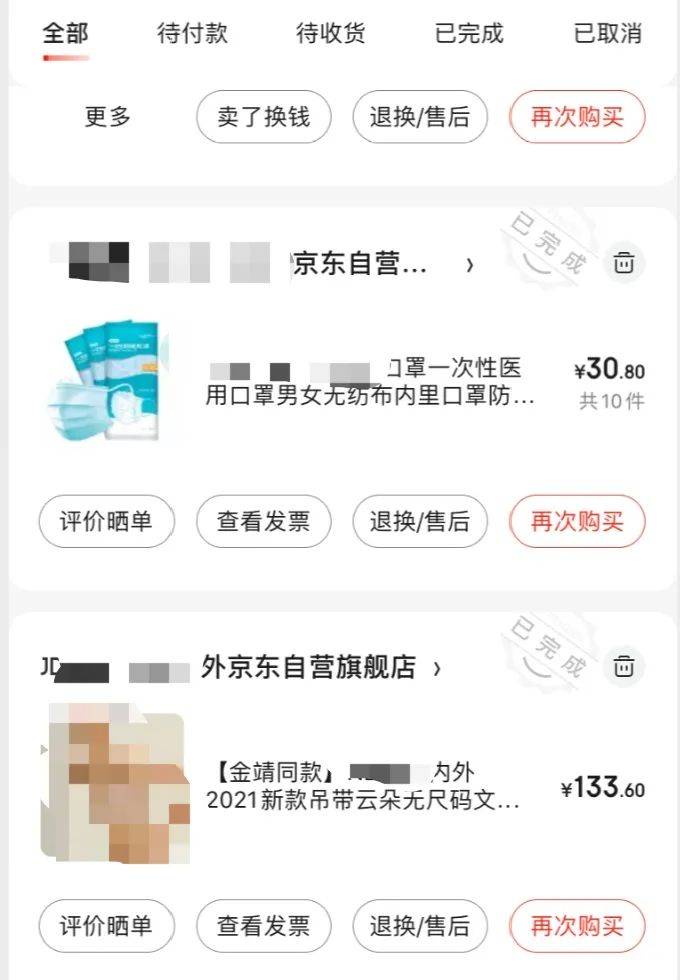Tap 评价晒单 for the mask order

point(106,521)
